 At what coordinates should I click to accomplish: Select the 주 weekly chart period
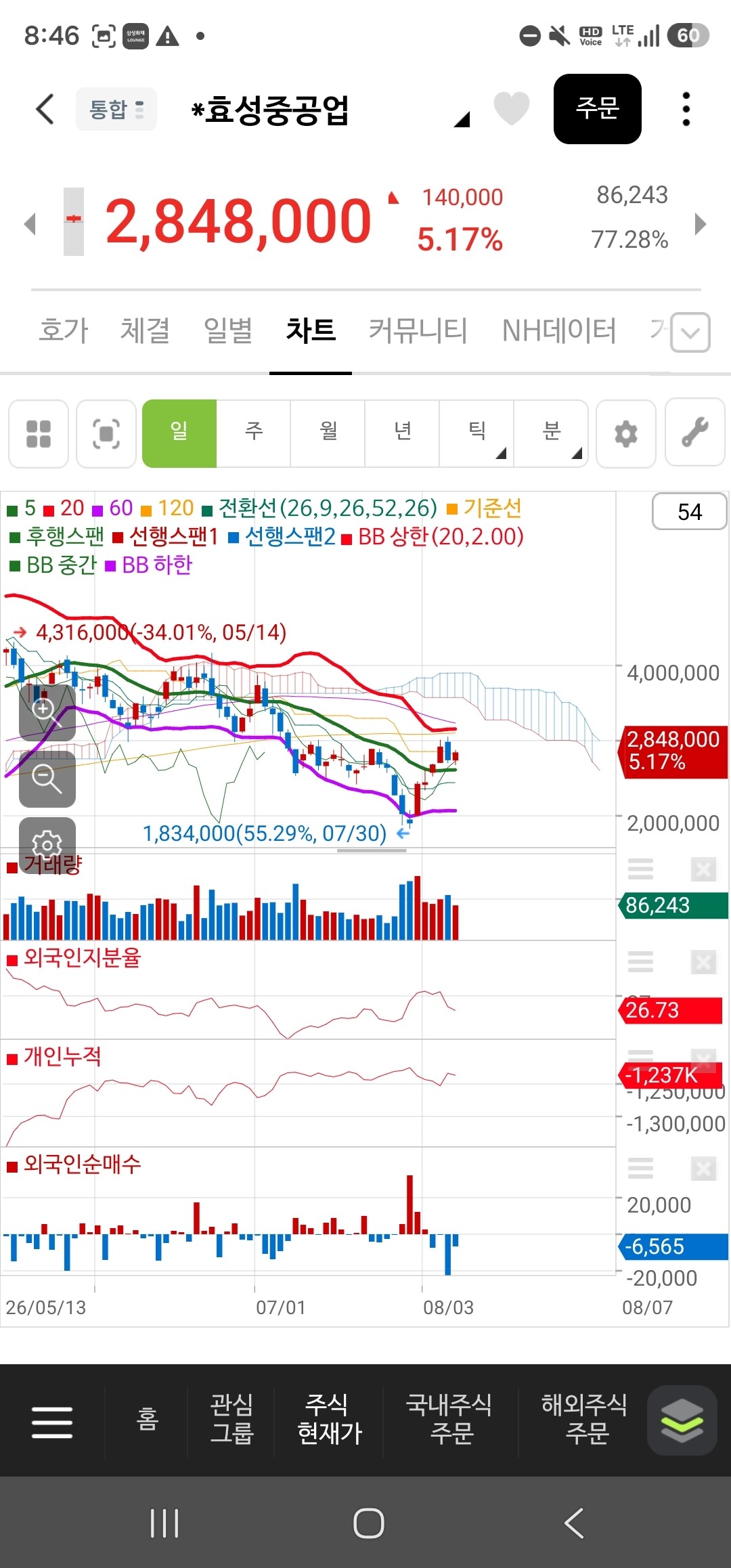click(254, 433)
